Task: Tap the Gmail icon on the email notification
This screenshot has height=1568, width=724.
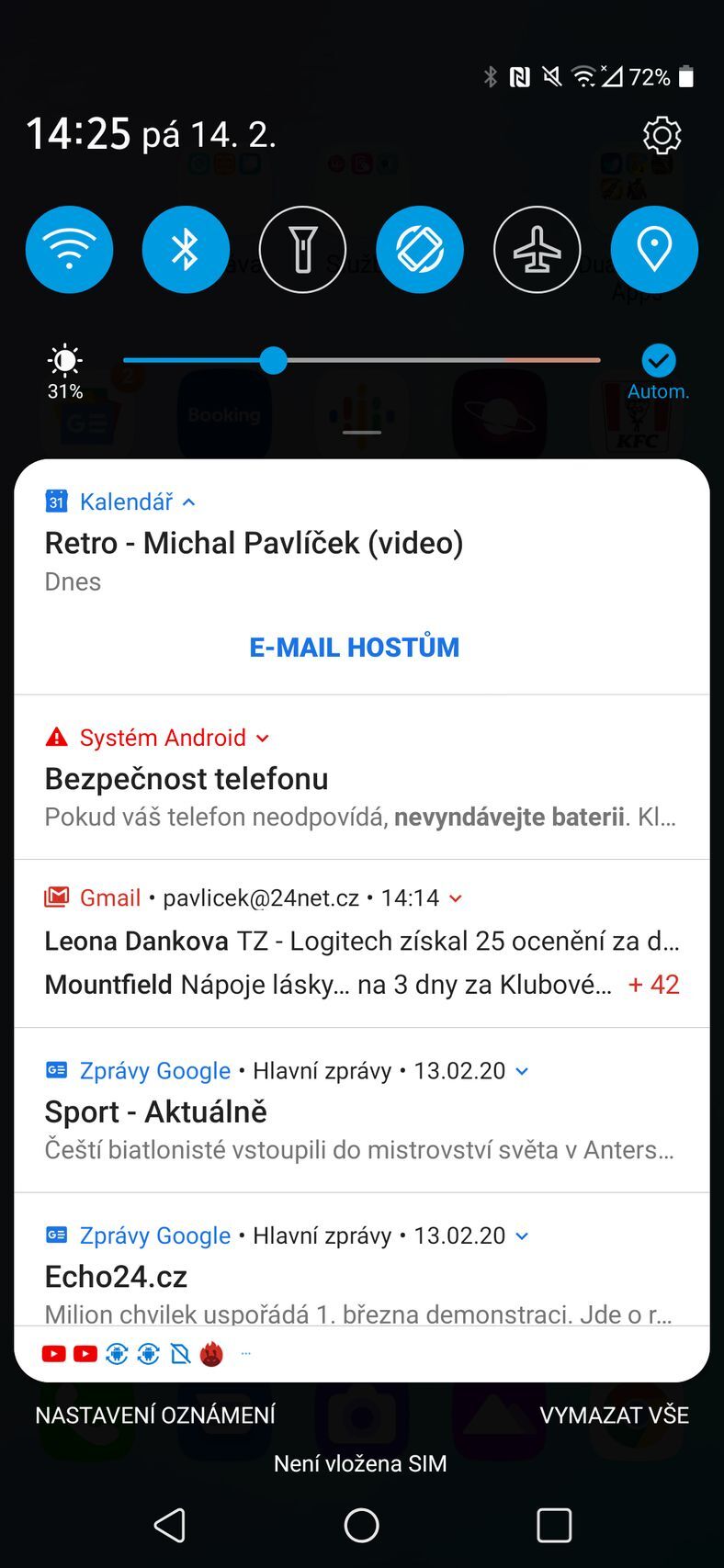Action: point(56,897)
